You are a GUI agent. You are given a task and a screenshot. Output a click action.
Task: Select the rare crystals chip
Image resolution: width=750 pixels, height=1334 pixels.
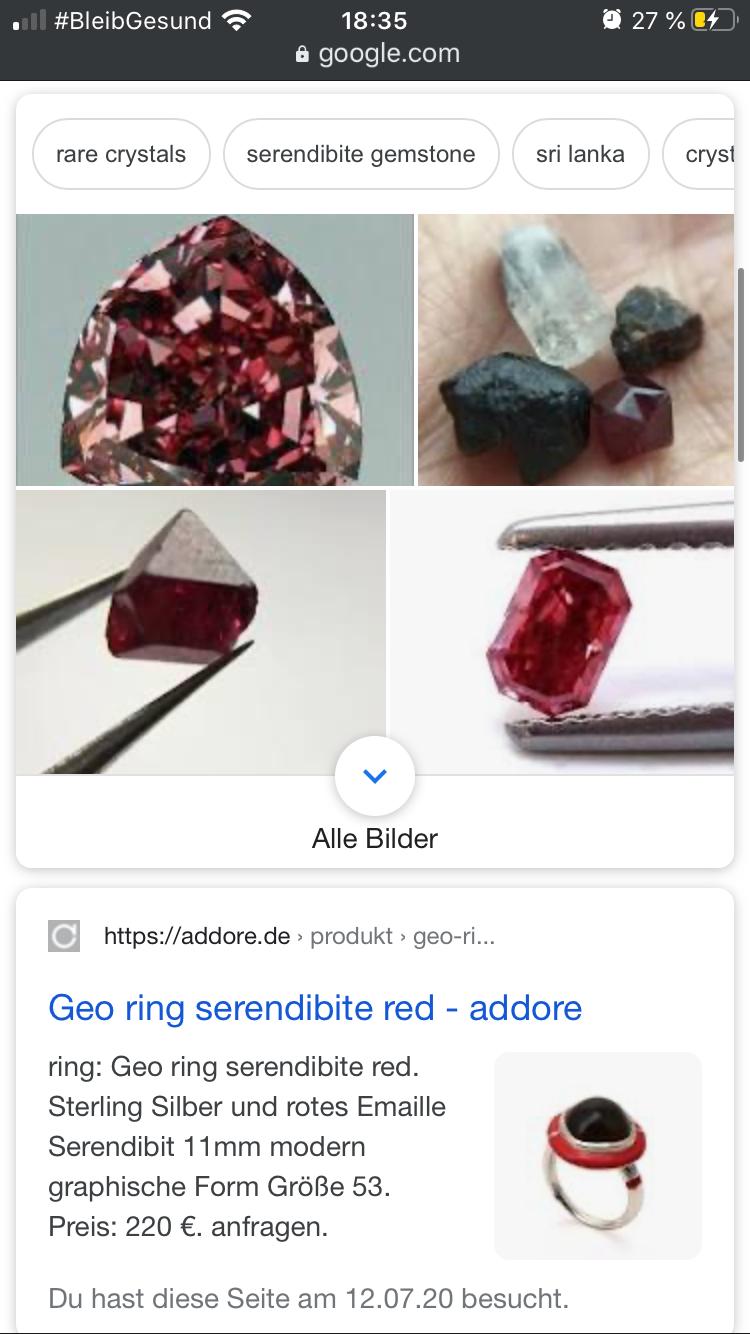tap(121, 154)
